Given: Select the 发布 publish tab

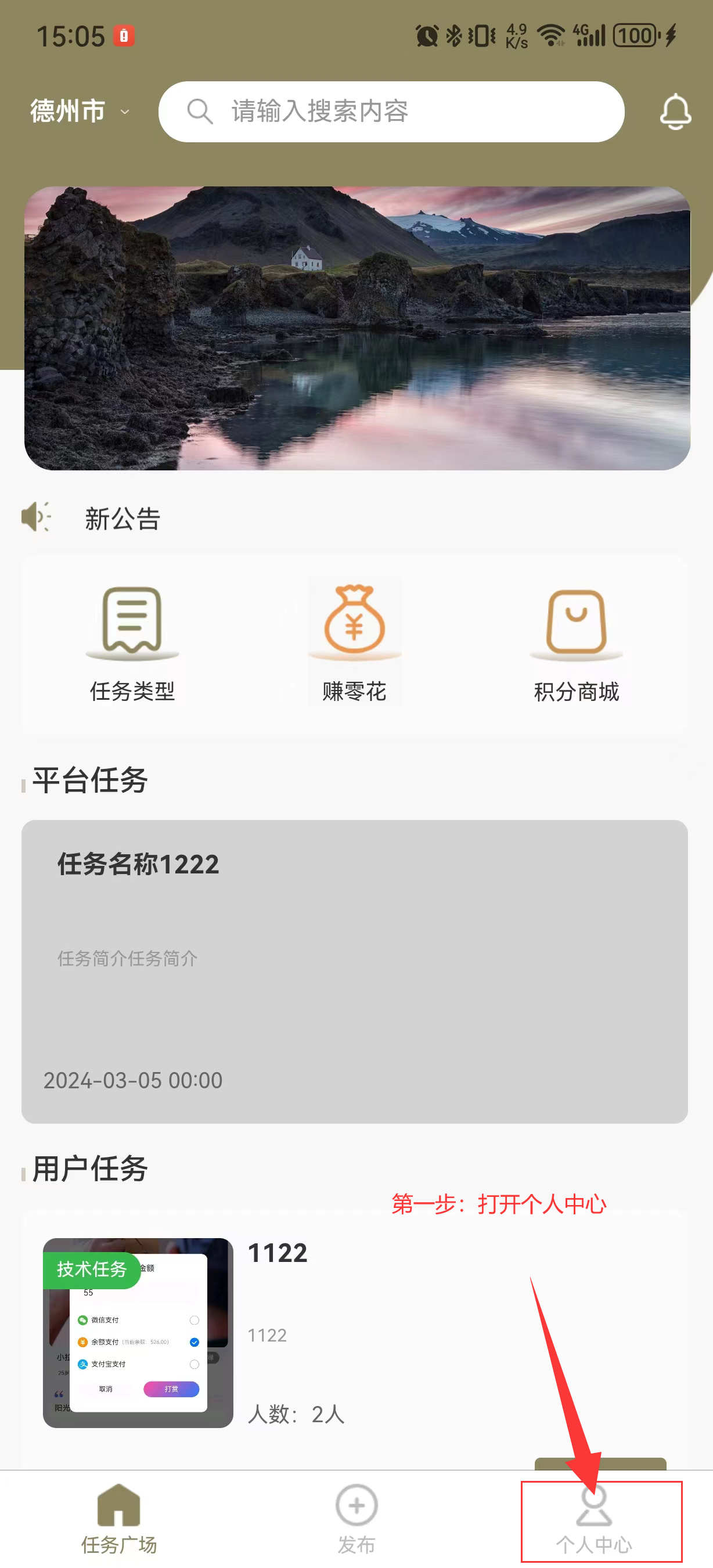Looking at the screenshot, I should click(356, 1519).
